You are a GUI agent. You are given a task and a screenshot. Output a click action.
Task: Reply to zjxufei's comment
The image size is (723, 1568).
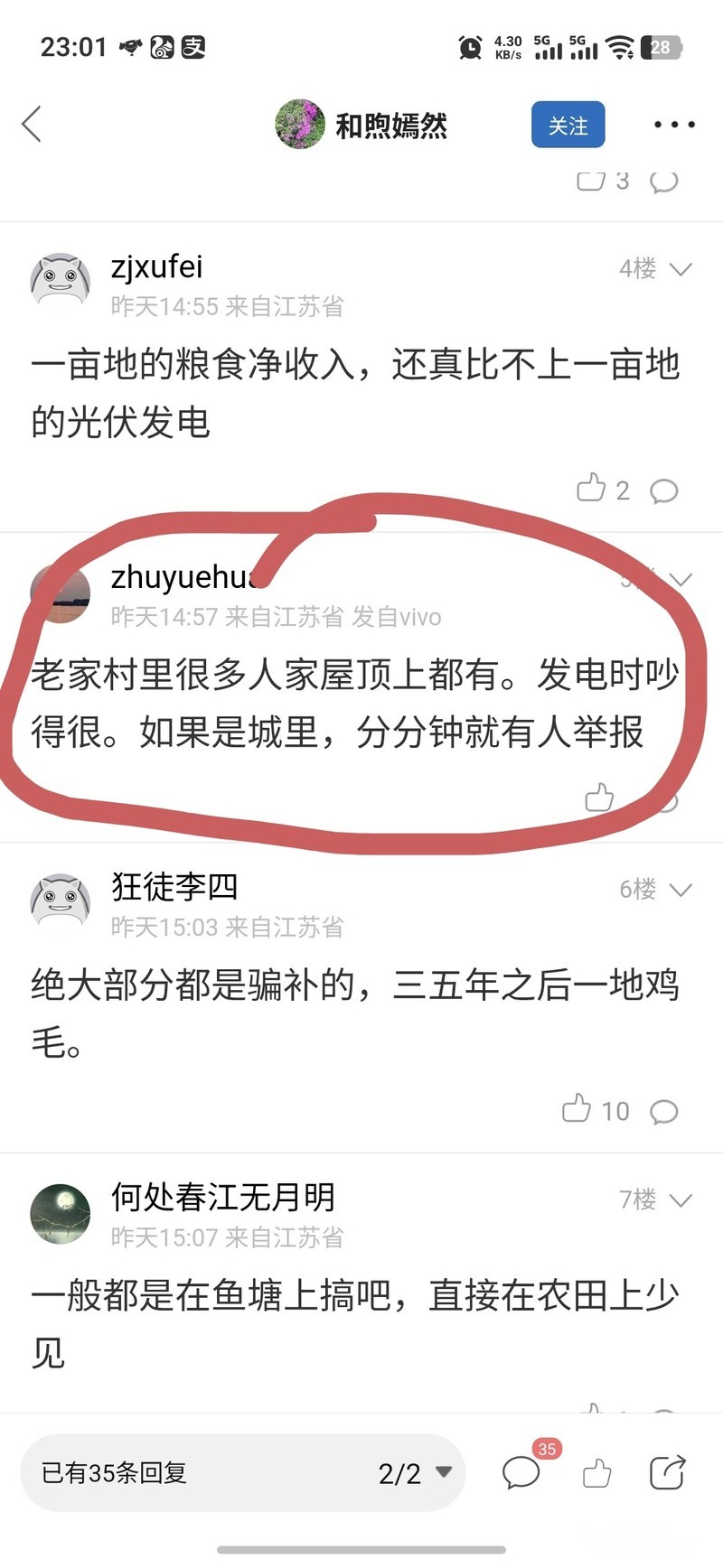[x=664, y=490]
